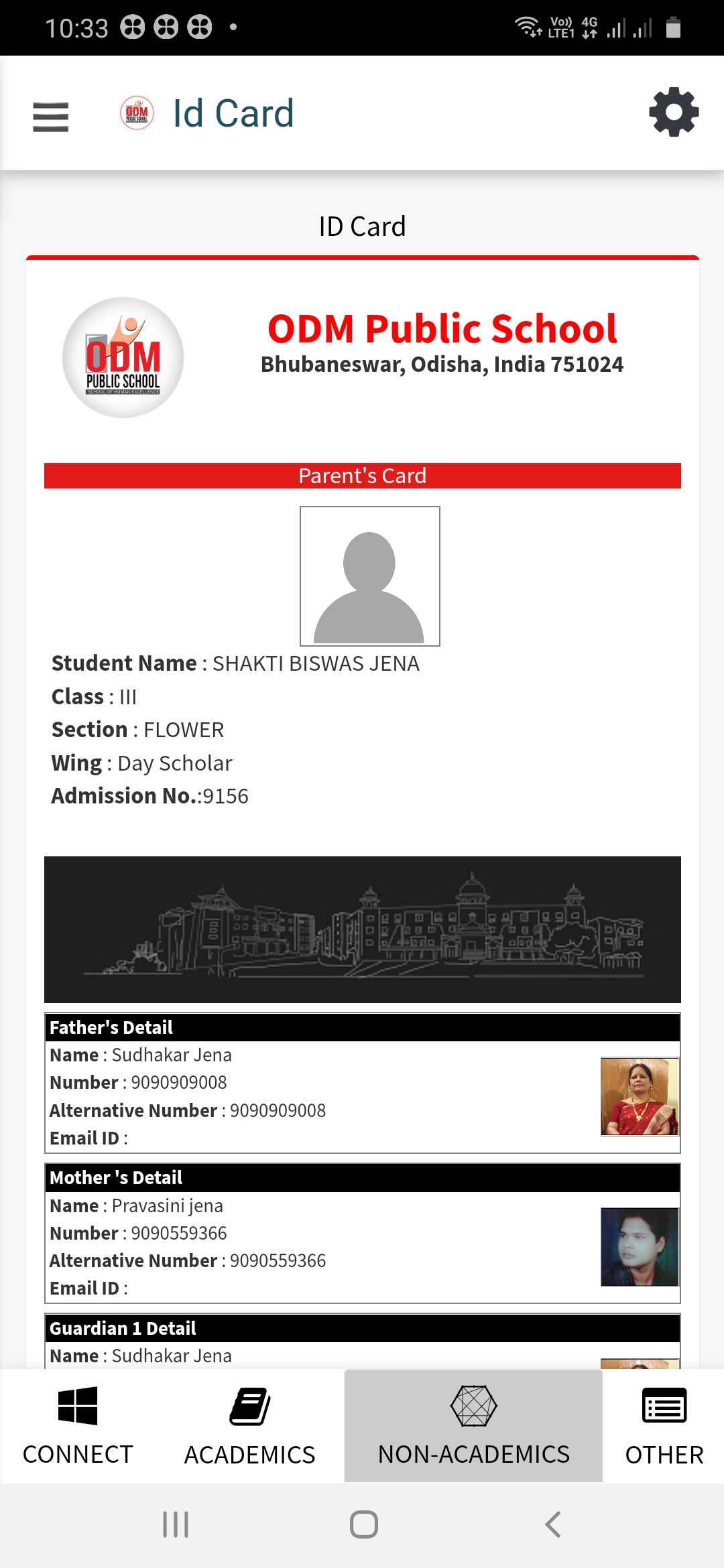Viewport: 724px width, 1568px height.
Task: Open recent apps from navigation bar
Action: 176,1524
